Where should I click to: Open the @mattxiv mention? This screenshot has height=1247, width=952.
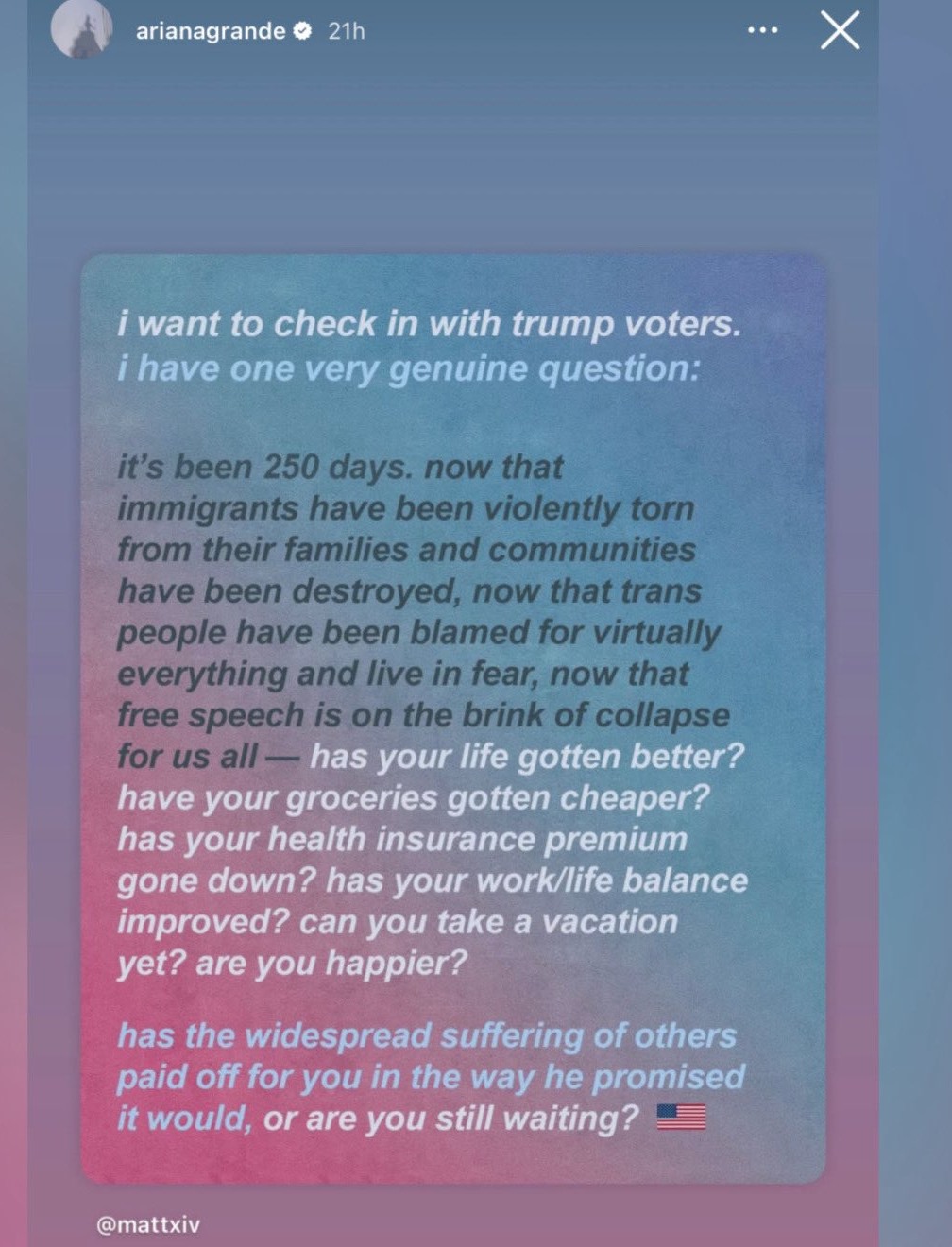pos(148,1224)
